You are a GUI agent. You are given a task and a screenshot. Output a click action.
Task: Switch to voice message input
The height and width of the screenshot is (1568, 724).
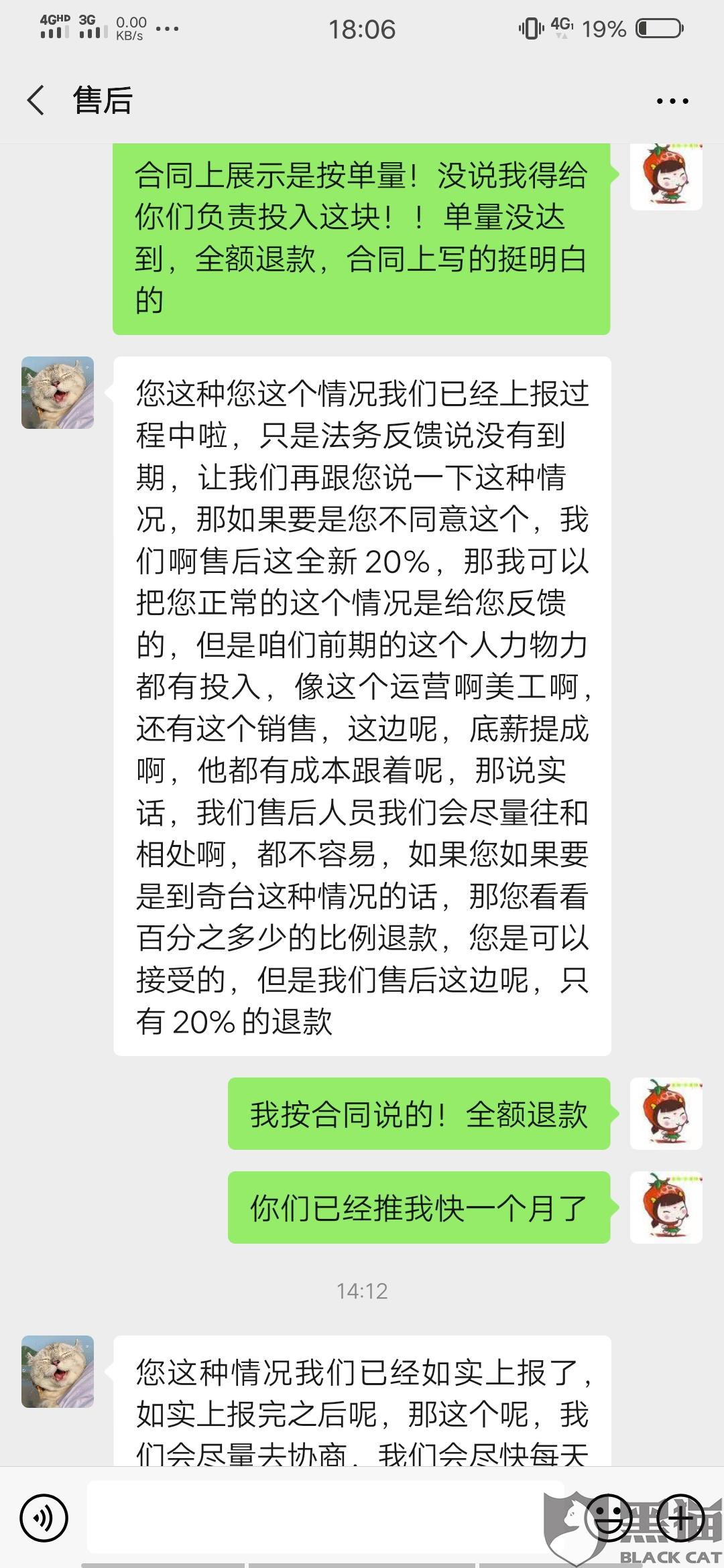44,1517
